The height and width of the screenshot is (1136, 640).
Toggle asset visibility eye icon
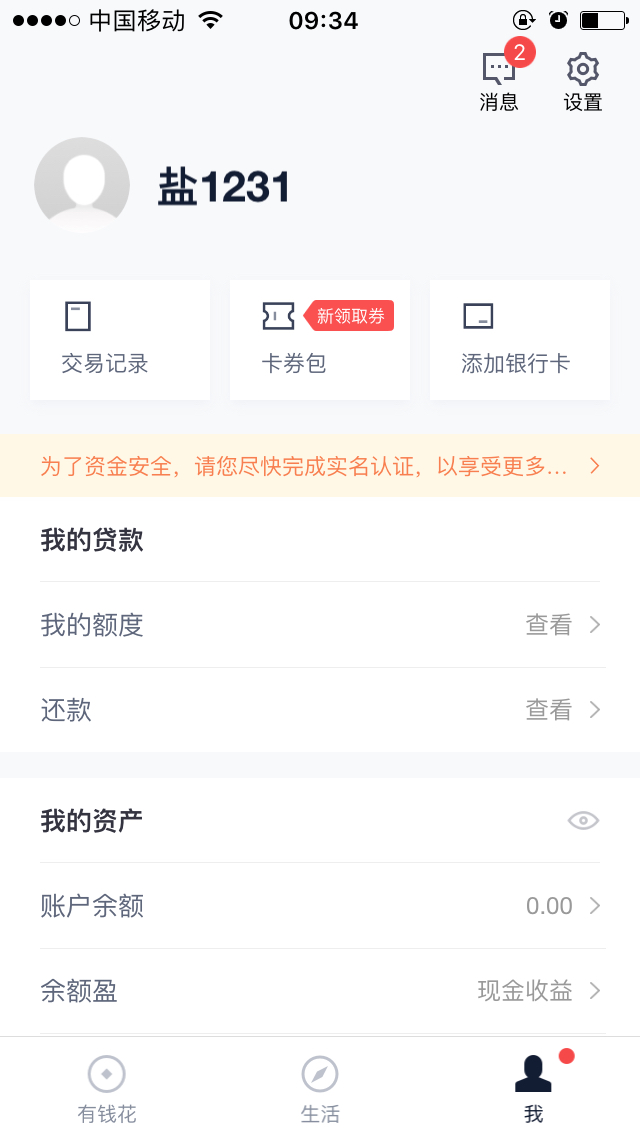583,821
